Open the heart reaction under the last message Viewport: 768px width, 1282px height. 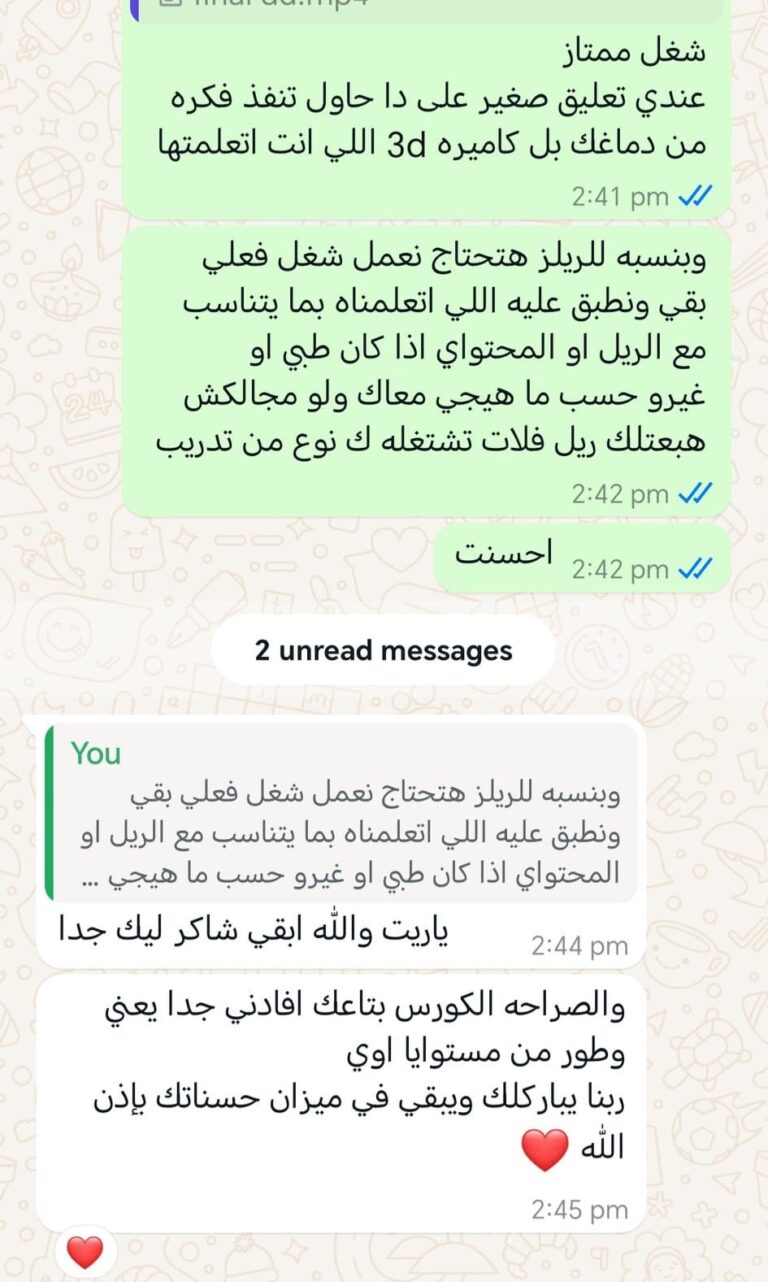(x=86, y=1252)
